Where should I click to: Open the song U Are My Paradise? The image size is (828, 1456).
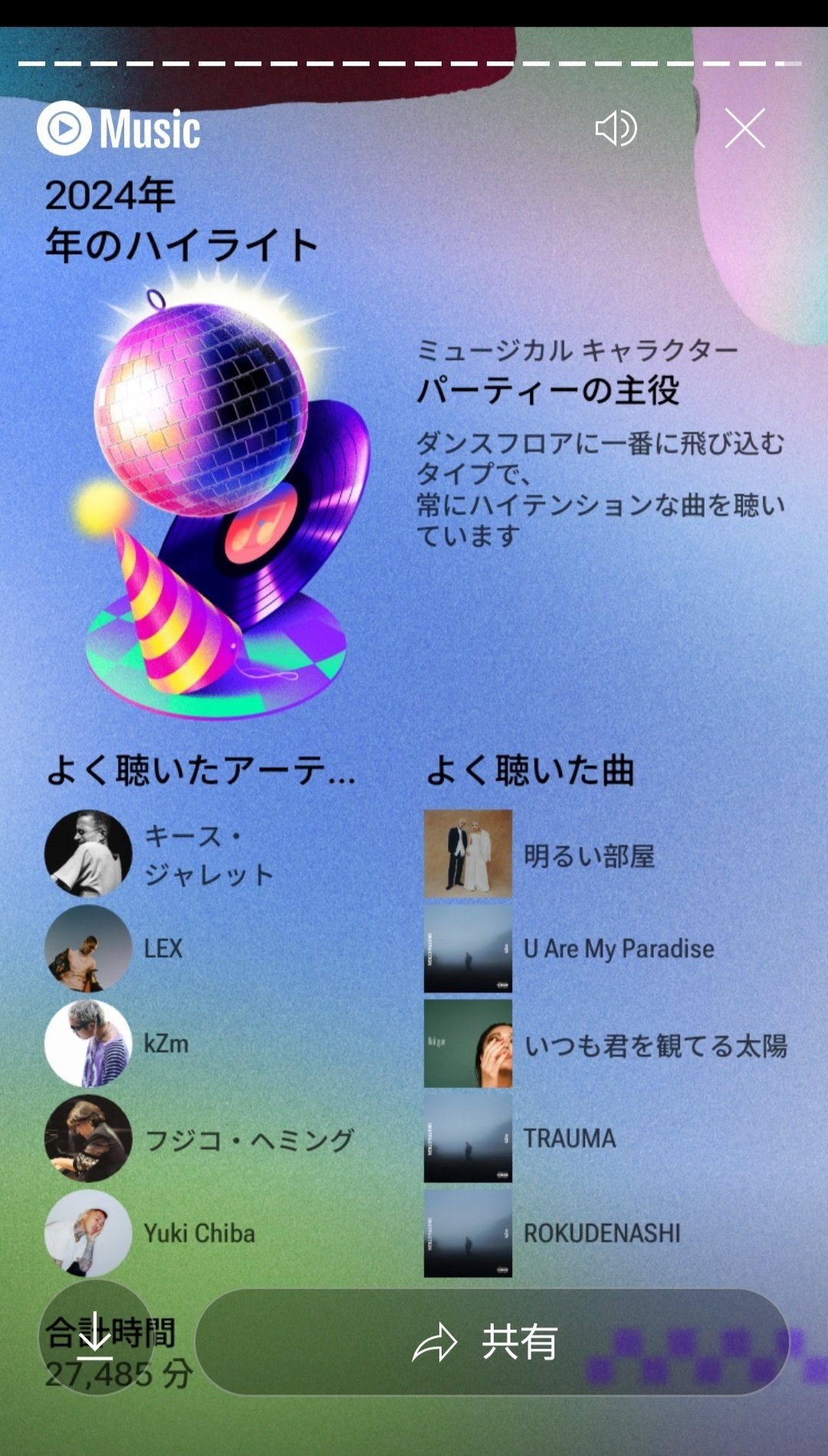coord(619,949)
